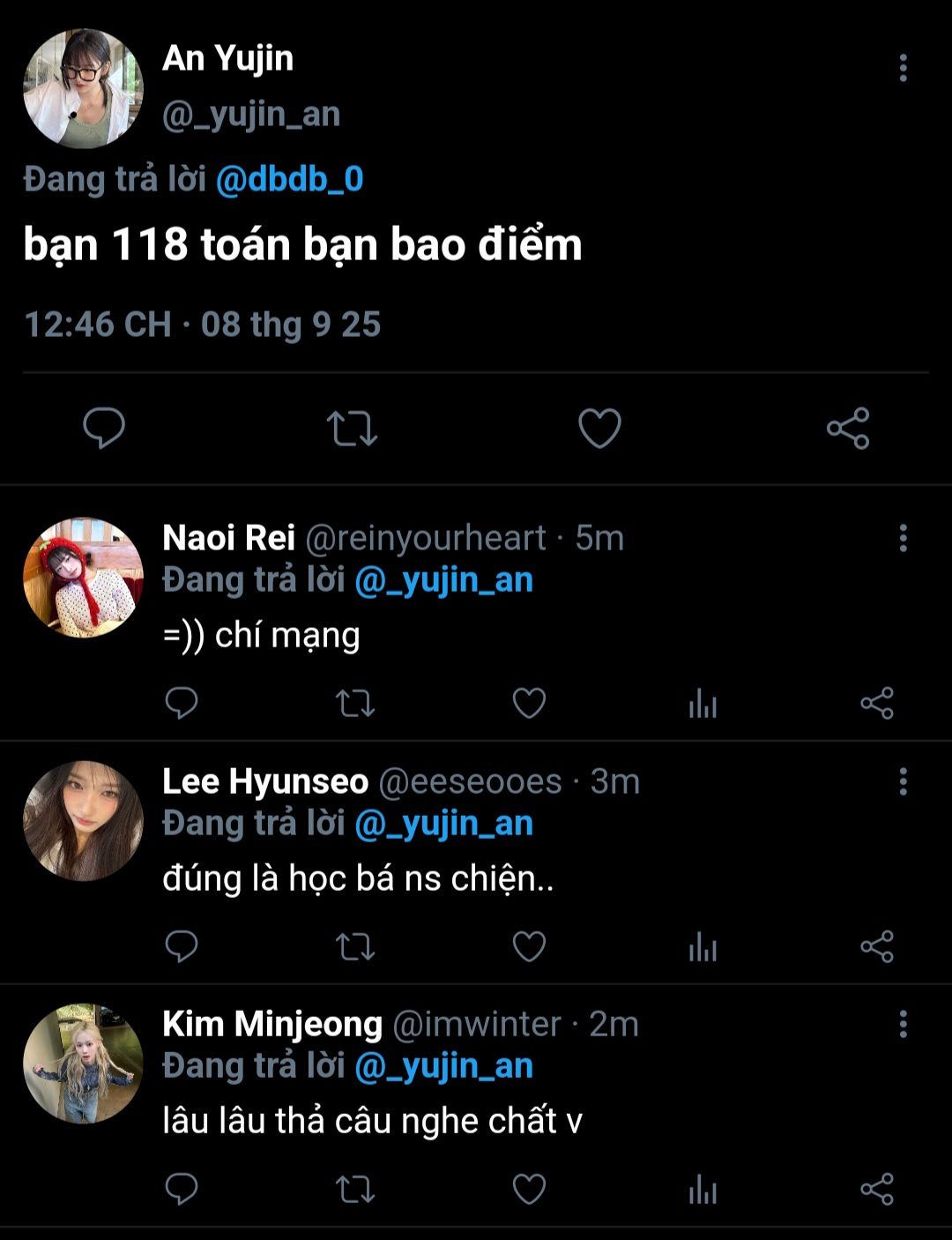Open the @dbdb_0 mention link

[x=289, y=179]
